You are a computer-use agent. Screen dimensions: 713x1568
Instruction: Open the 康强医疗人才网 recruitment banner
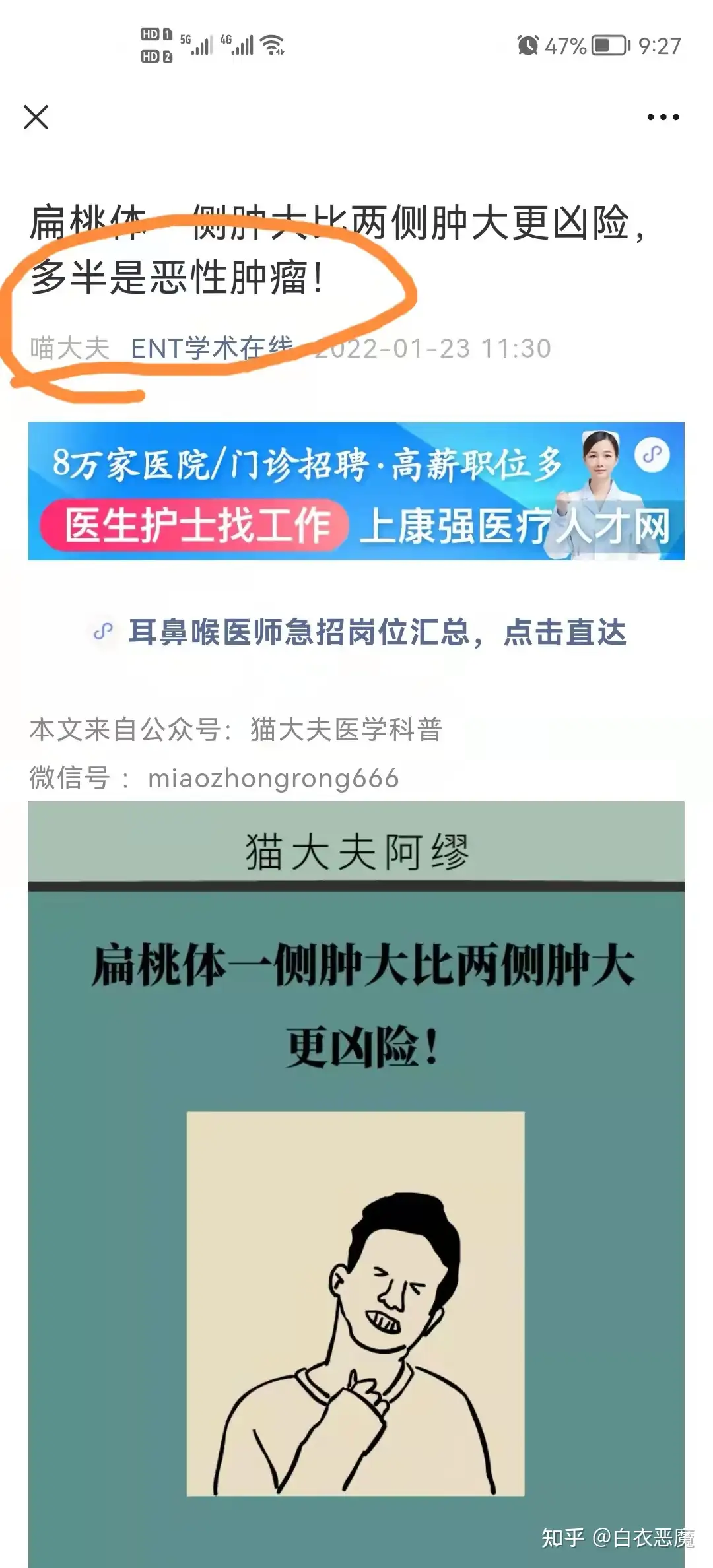click(356, 491)
